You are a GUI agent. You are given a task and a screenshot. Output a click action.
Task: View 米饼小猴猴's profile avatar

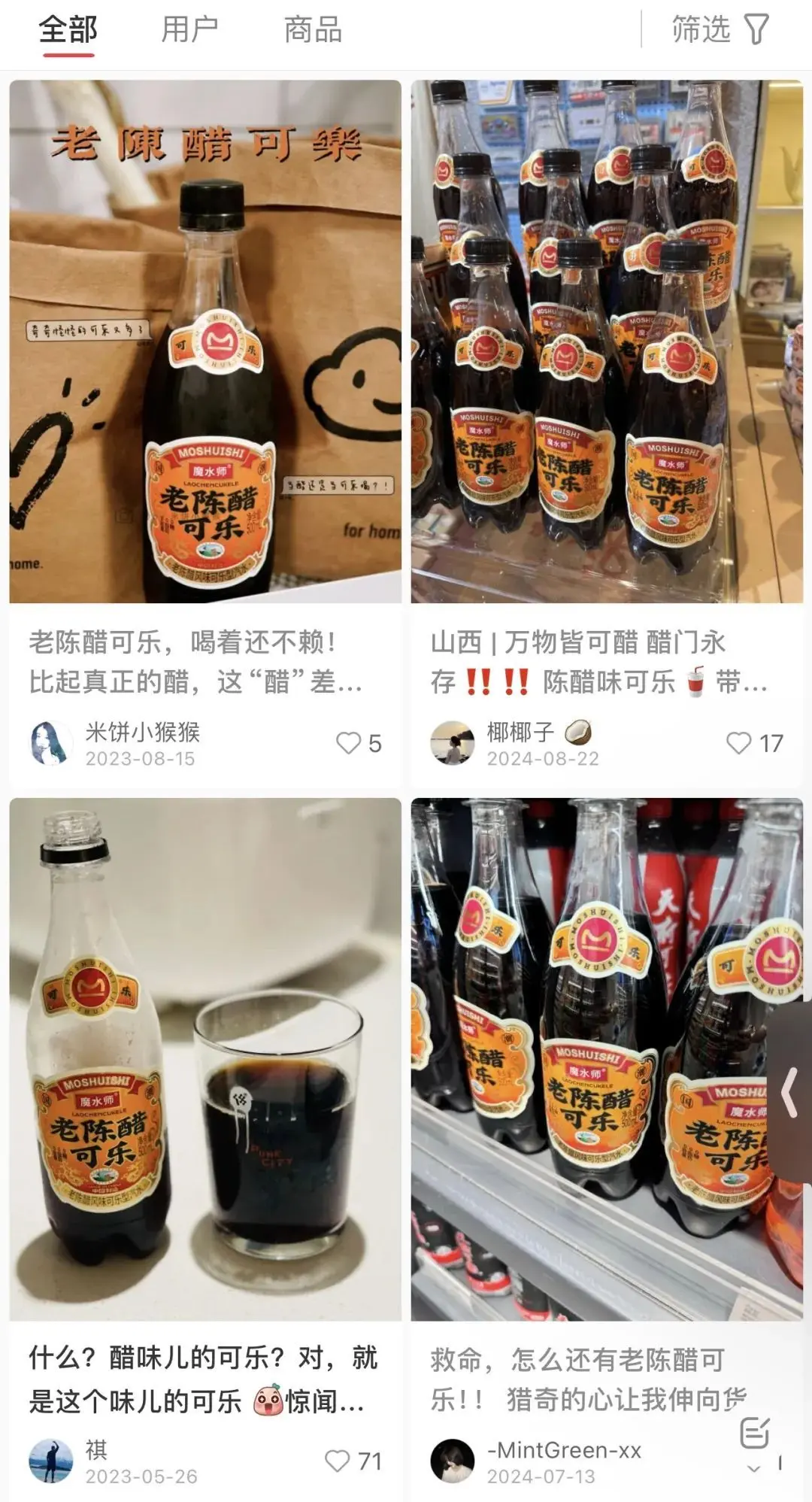pos(51,743)
